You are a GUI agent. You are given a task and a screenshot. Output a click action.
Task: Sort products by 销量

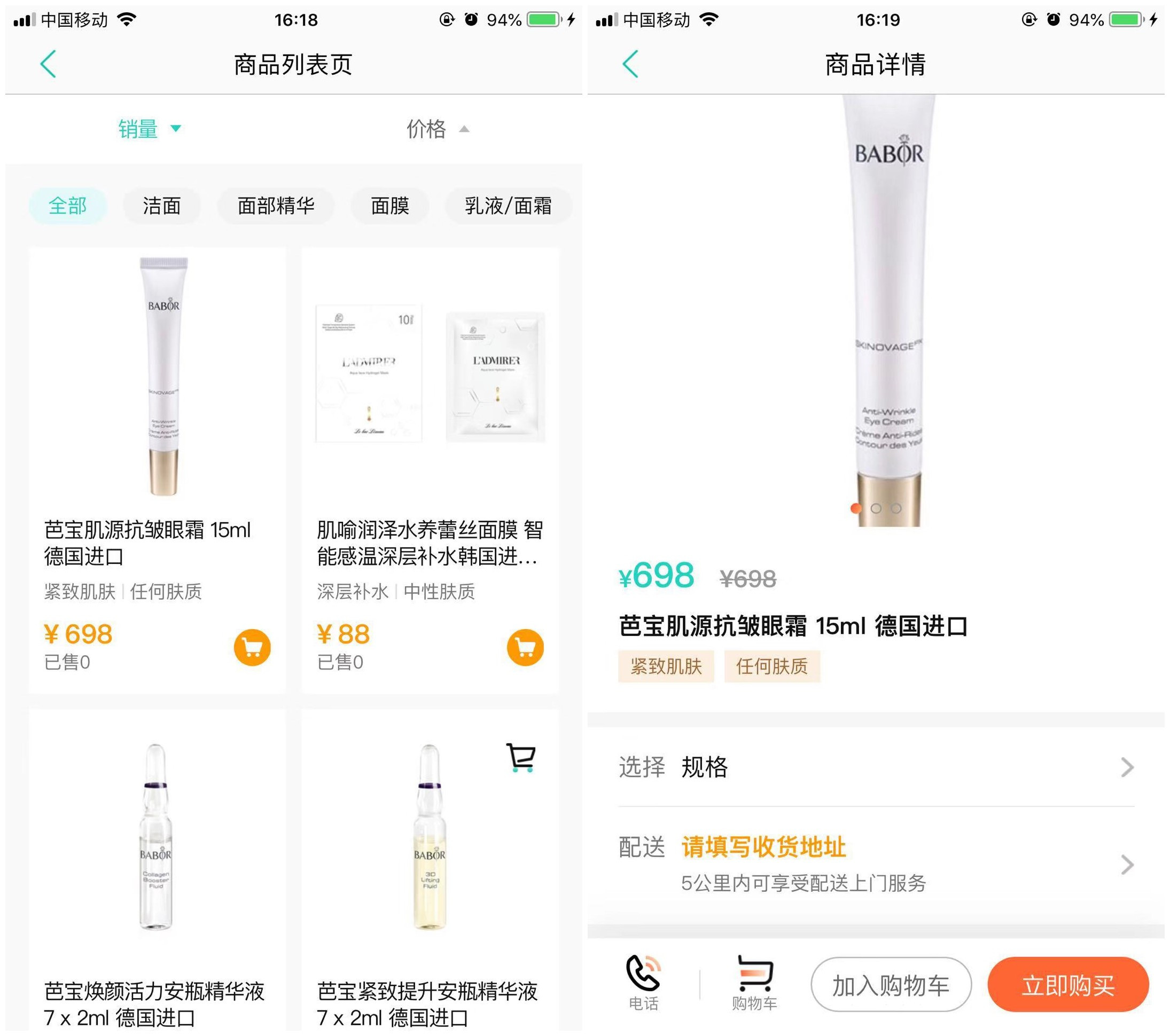click(149, 129)
